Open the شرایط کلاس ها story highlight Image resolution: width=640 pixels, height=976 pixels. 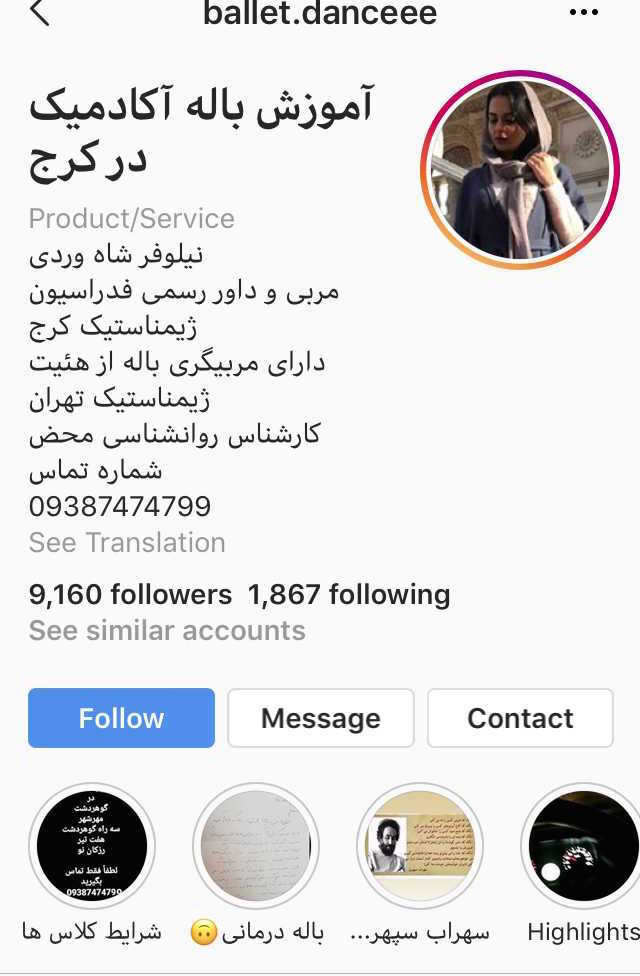click(x=92, y=846)
